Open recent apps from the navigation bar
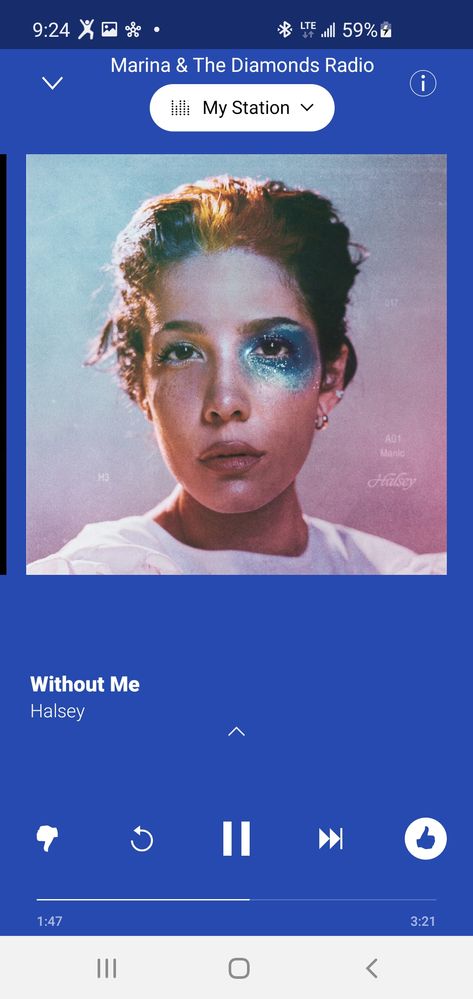This screenshot has height=999, width=473. point(106,968)
